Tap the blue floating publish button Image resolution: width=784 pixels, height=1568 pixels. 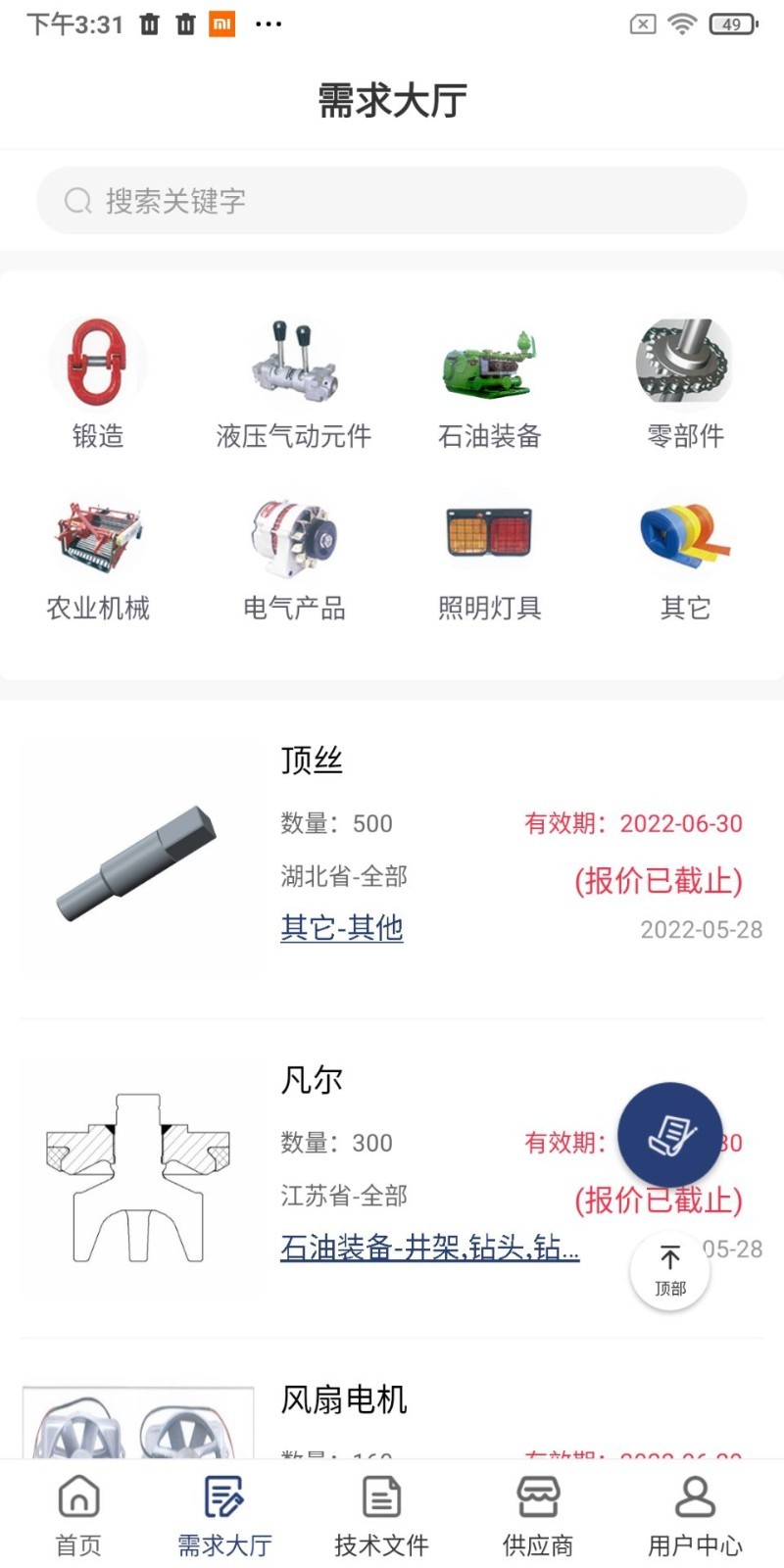pyautogui.click(x=670, y=1134)
